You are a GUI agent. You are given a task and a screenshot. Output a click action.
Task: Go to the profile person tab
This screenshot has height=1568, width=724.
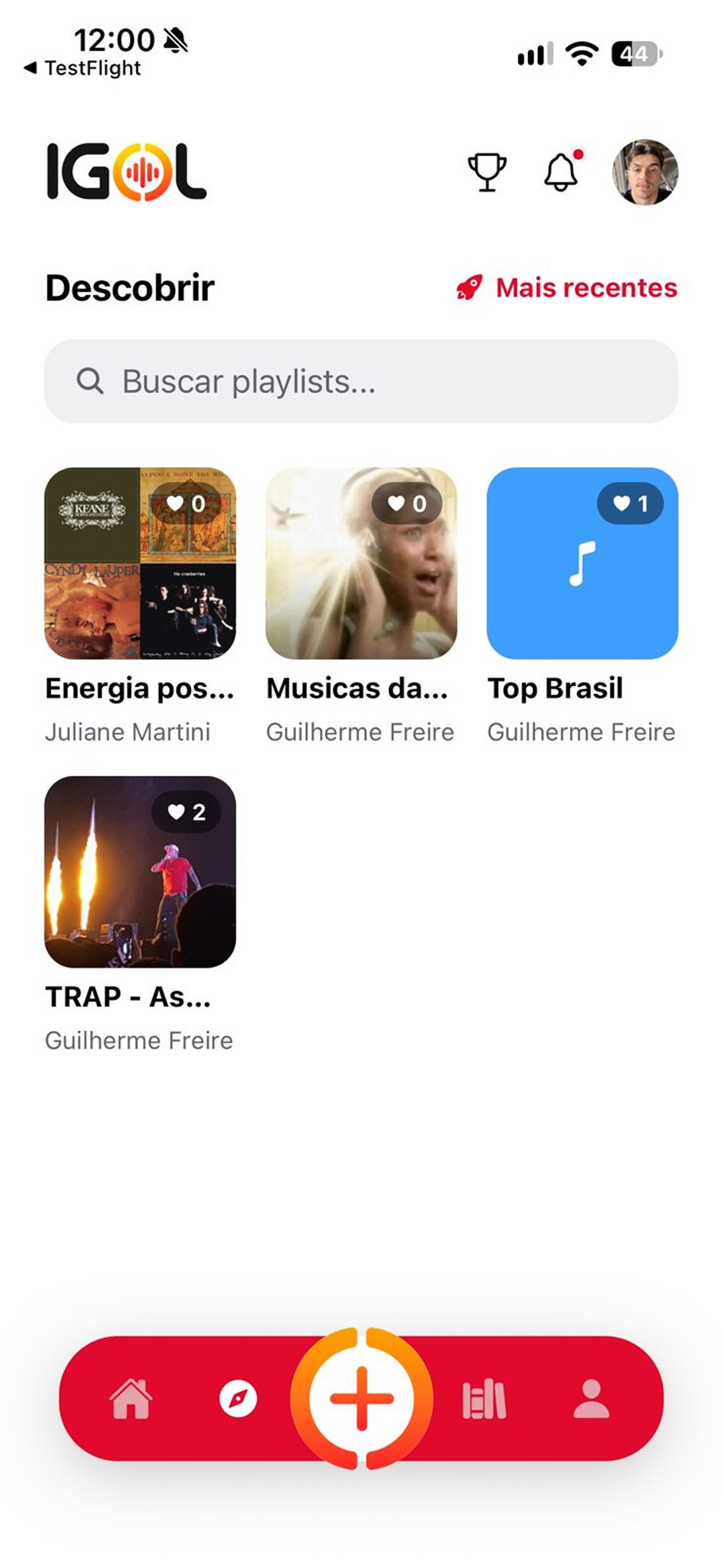pyautogui.click(x=591, y=1399)
